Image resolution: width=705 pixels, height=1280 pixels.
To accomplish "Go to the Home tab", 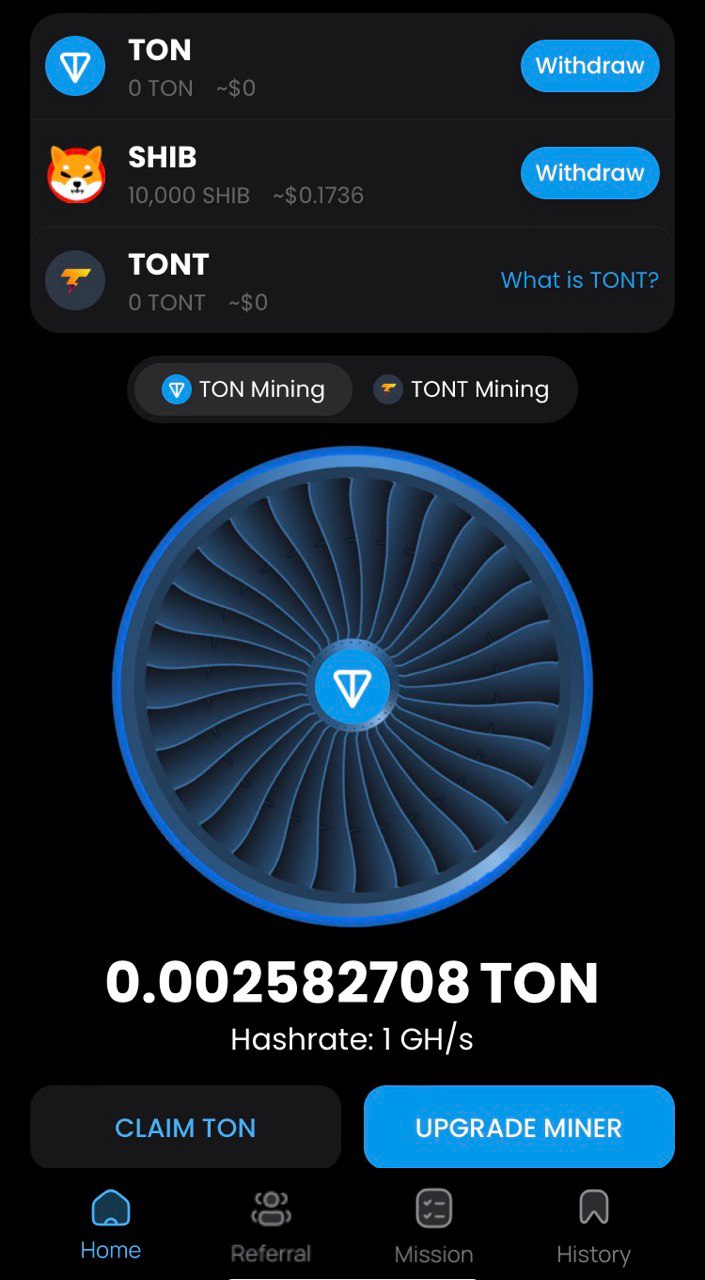I will (x=110, y=1224).
